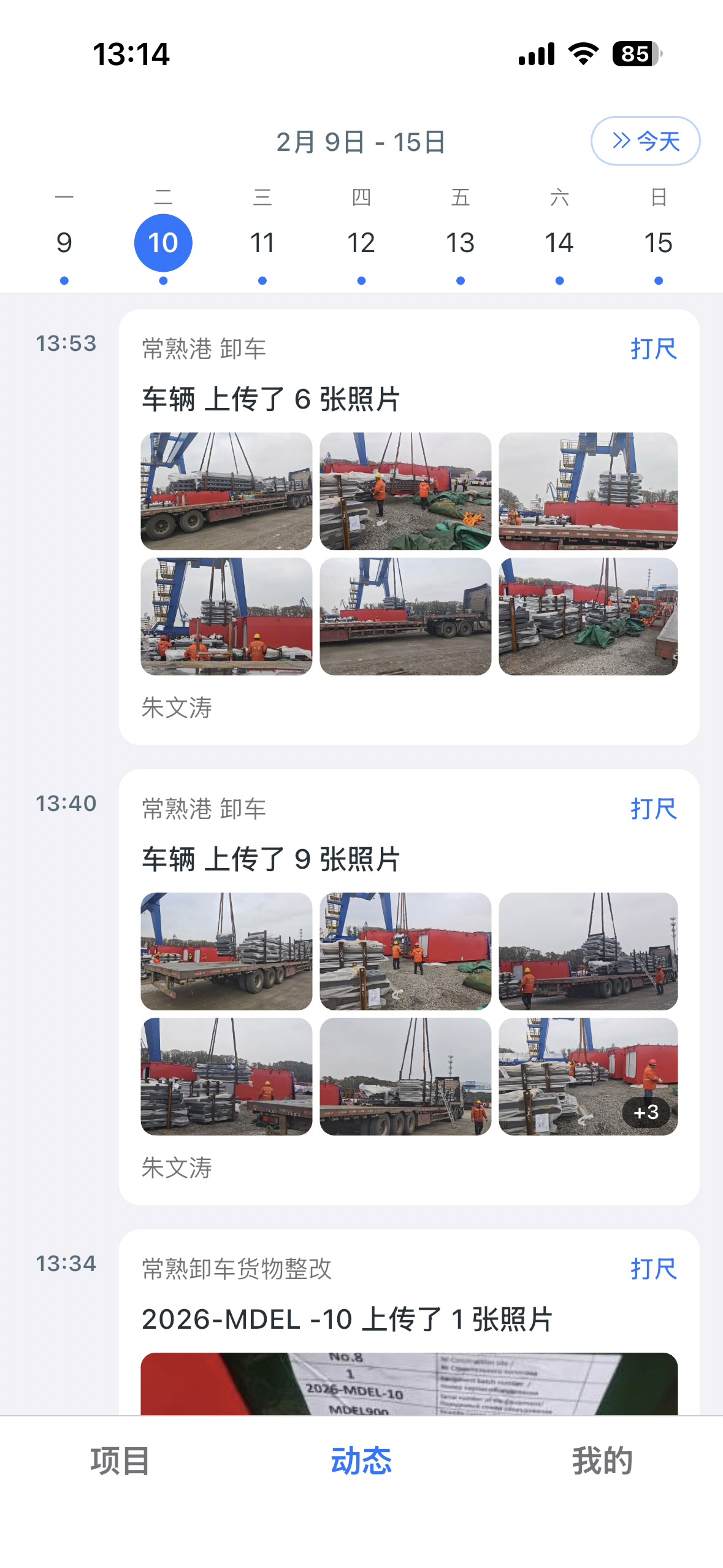Tap the 打尺 action on the 13:53 常熟港卸车 entry
The height and width of the screenshot is (1568, 723).
pyautogui.click(x=654, y=350)
